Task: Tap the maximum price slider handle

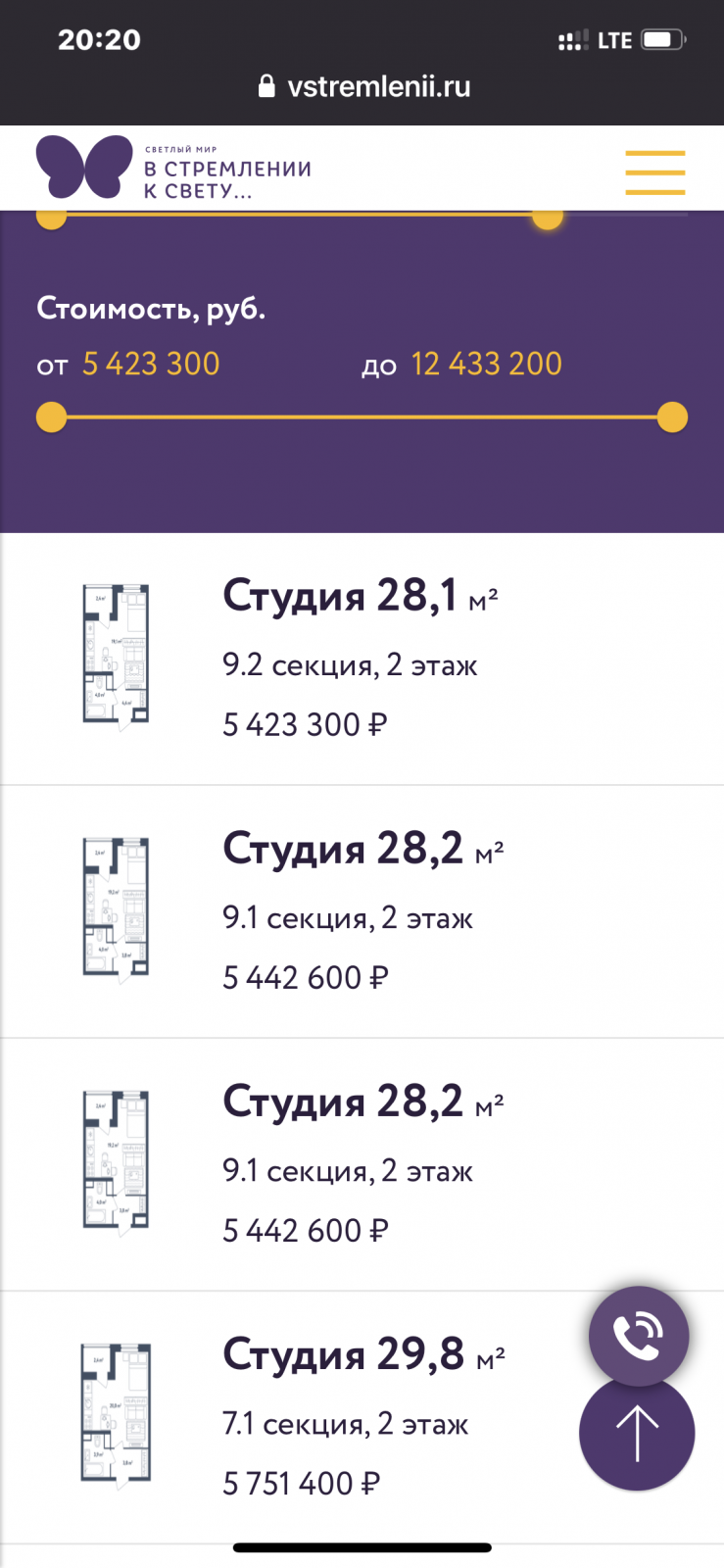Action: 672,417
